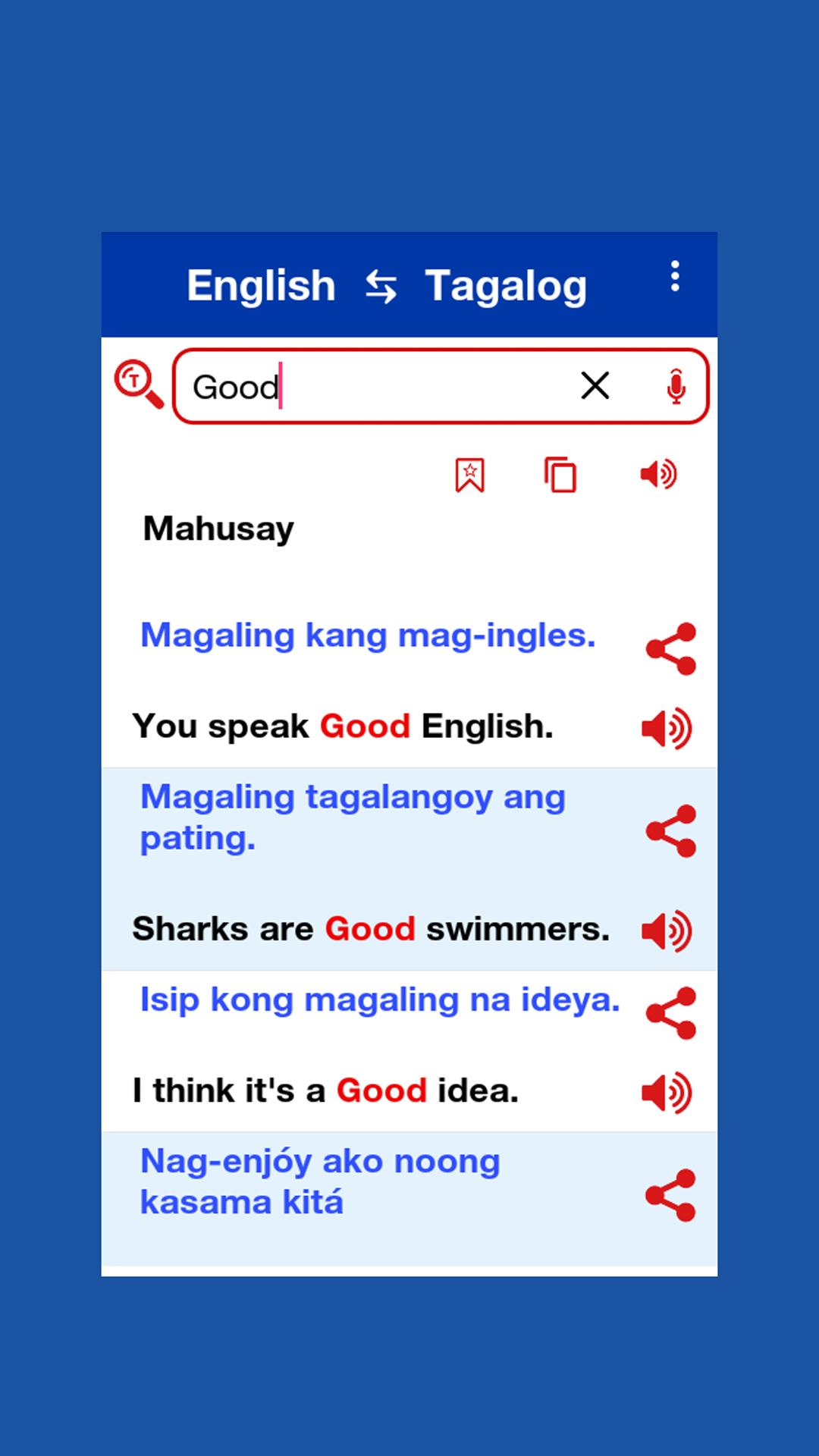Swap English and Tagalog languages
Viewport: 819px width, 1456px height.
(x=380, y=287)
